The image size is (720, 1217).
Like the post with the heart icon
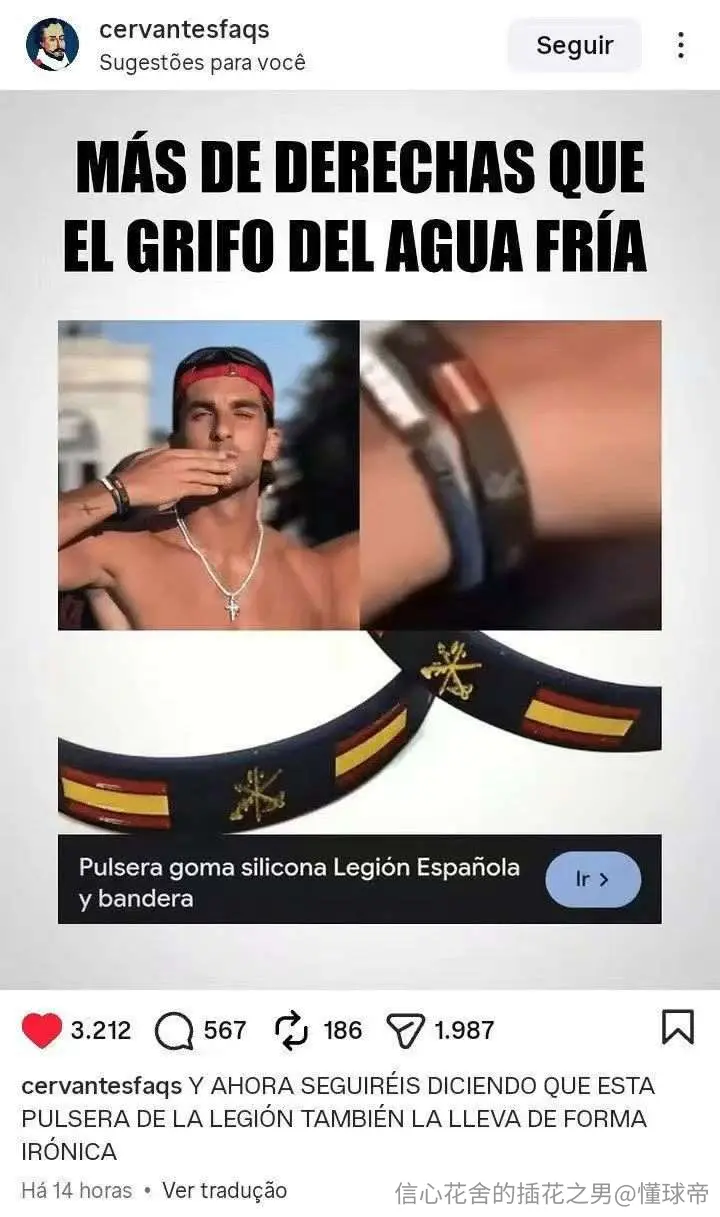tap(42, 1030)
